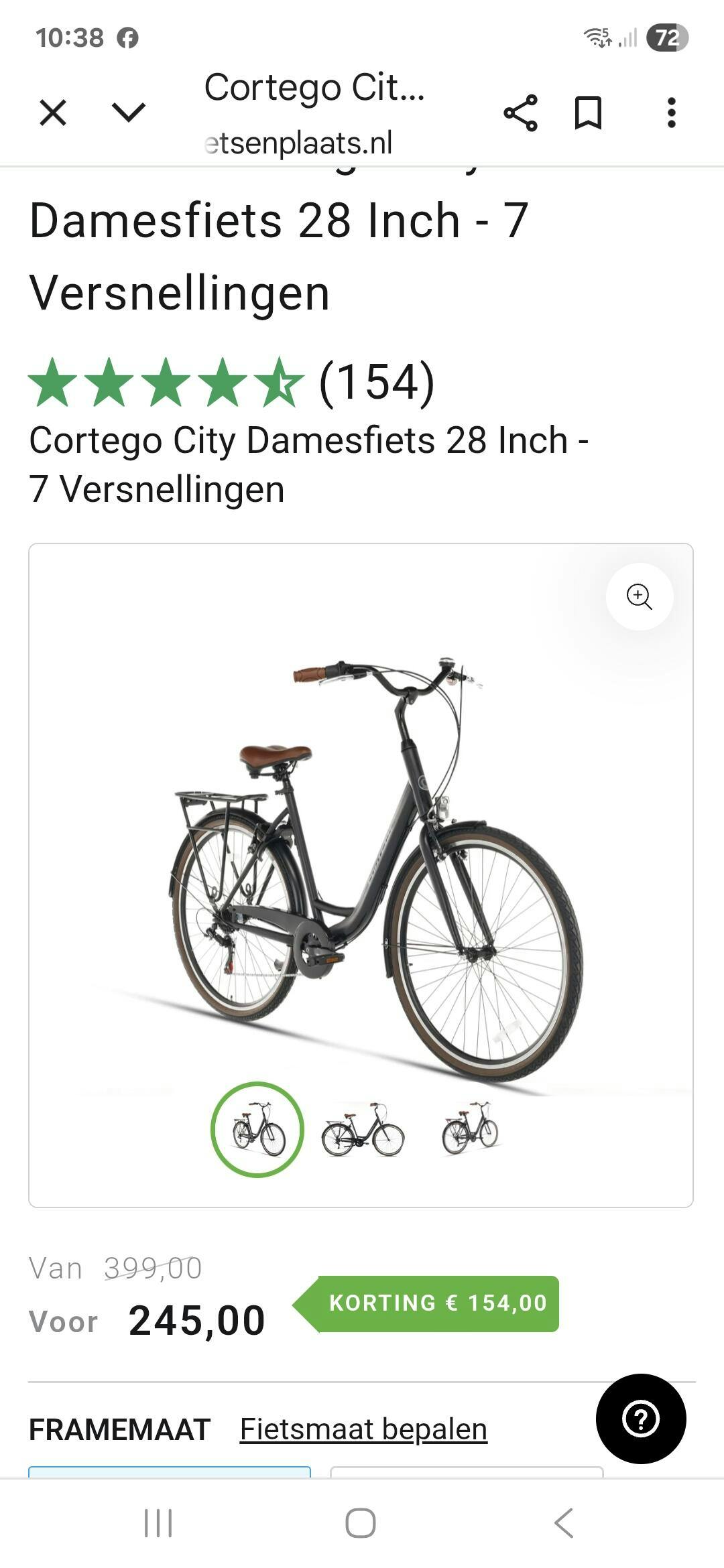Select the first circled bike thumbnail

coord(257,1129)
